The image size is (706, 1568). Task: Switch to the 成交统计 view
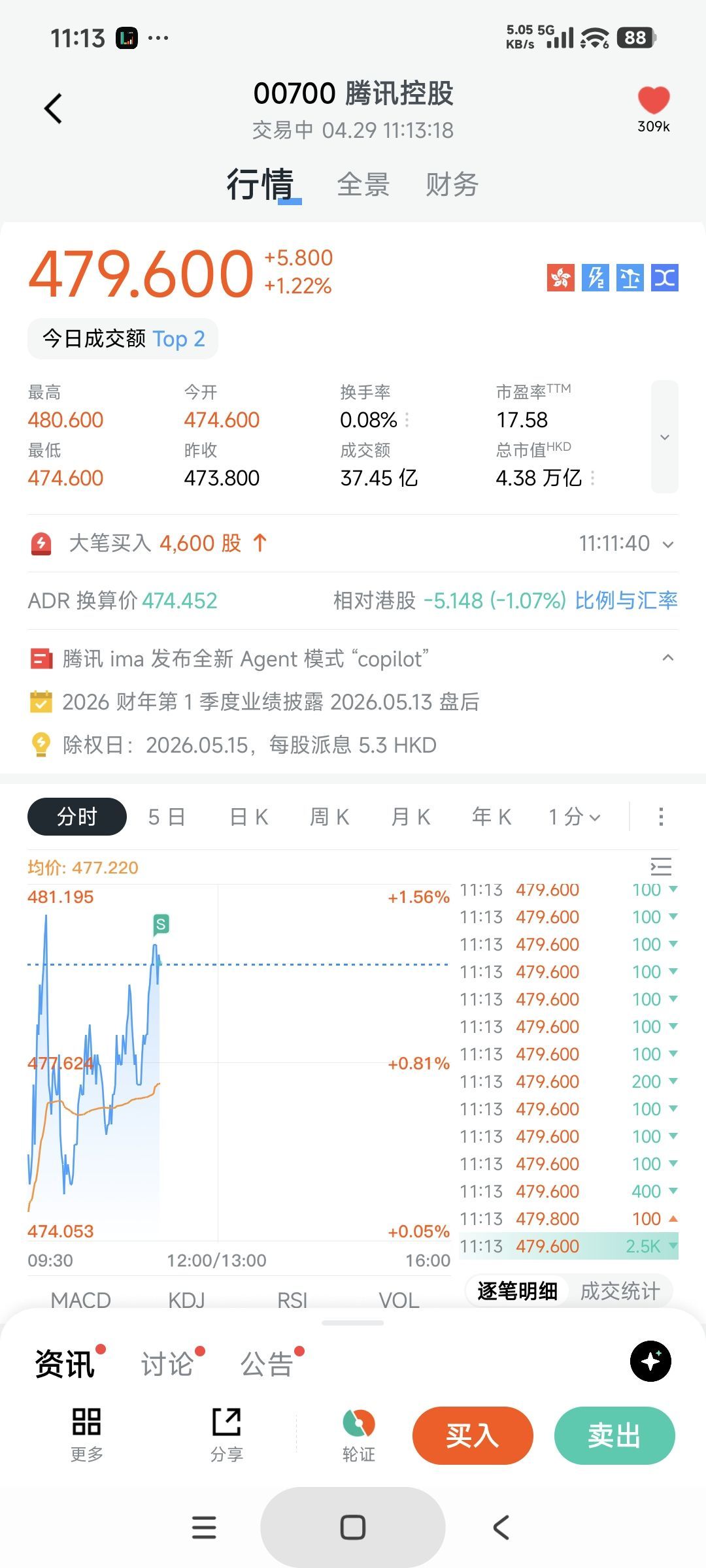point(620,1291)
